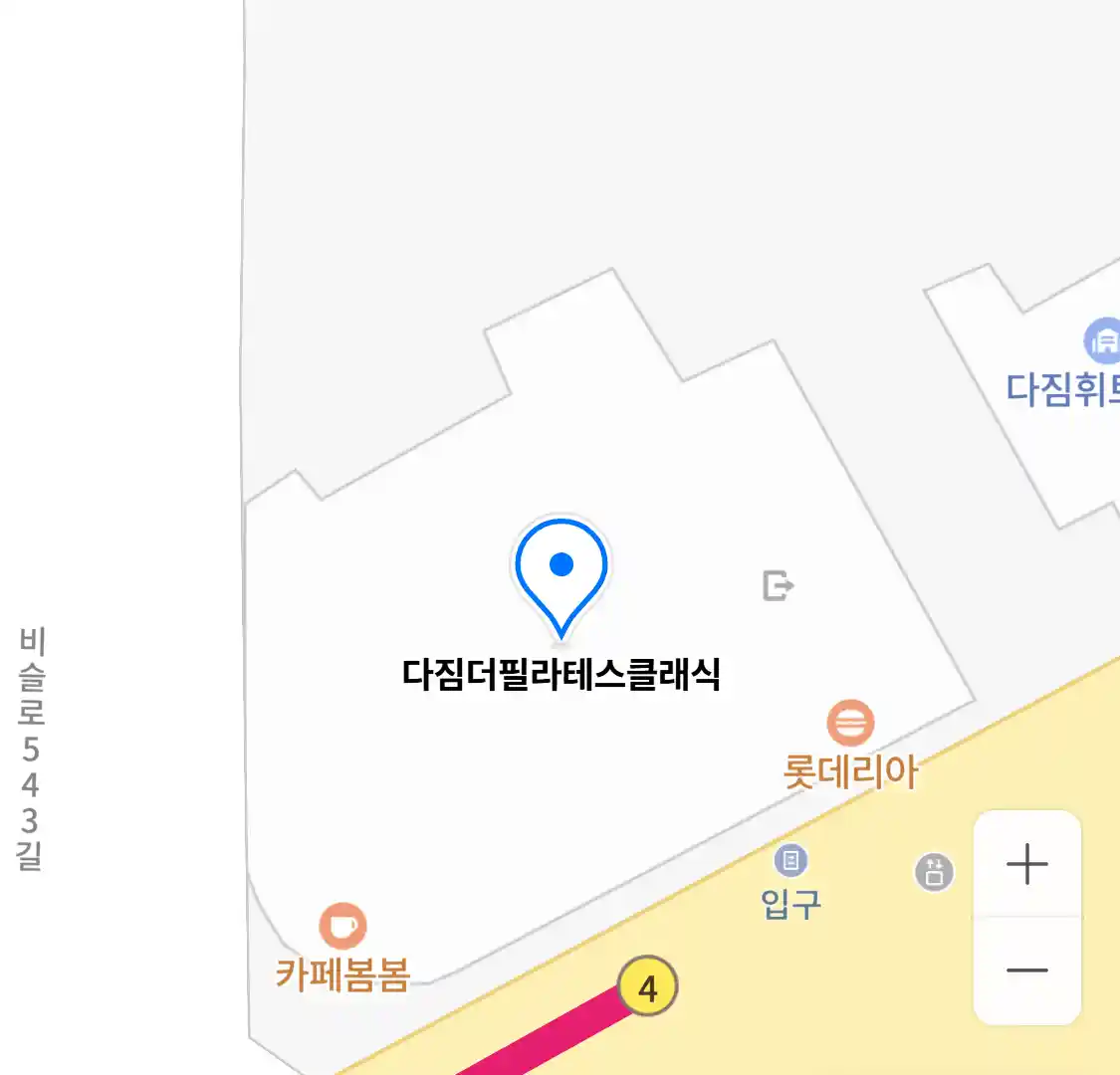Tap the building exit door marker
This screenshot has width=1120, height=1075.
pyautogui.click(x=778, y=585)
